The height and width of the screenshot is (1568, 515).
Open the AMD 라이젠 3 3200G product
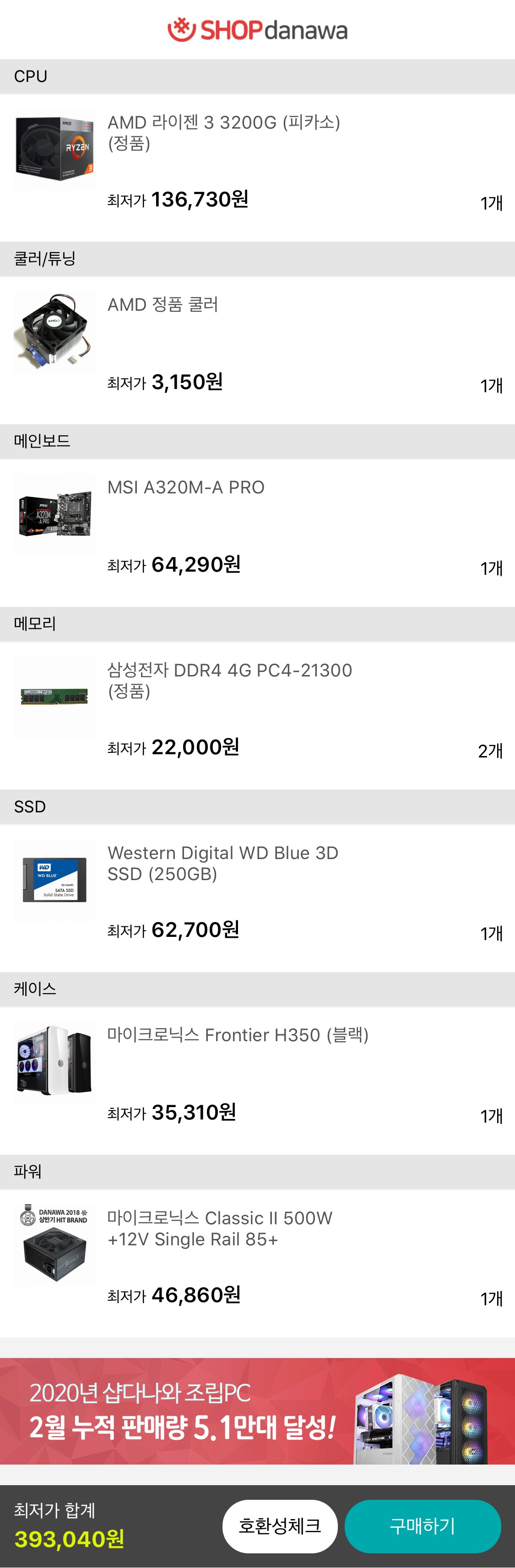coord(223,132)
